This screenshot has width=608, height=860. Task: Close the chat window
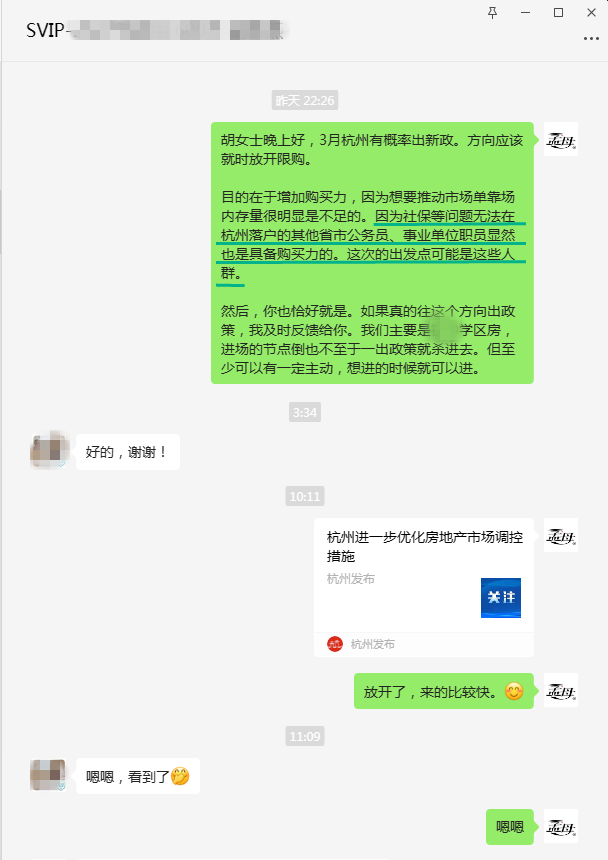[591, 12]
